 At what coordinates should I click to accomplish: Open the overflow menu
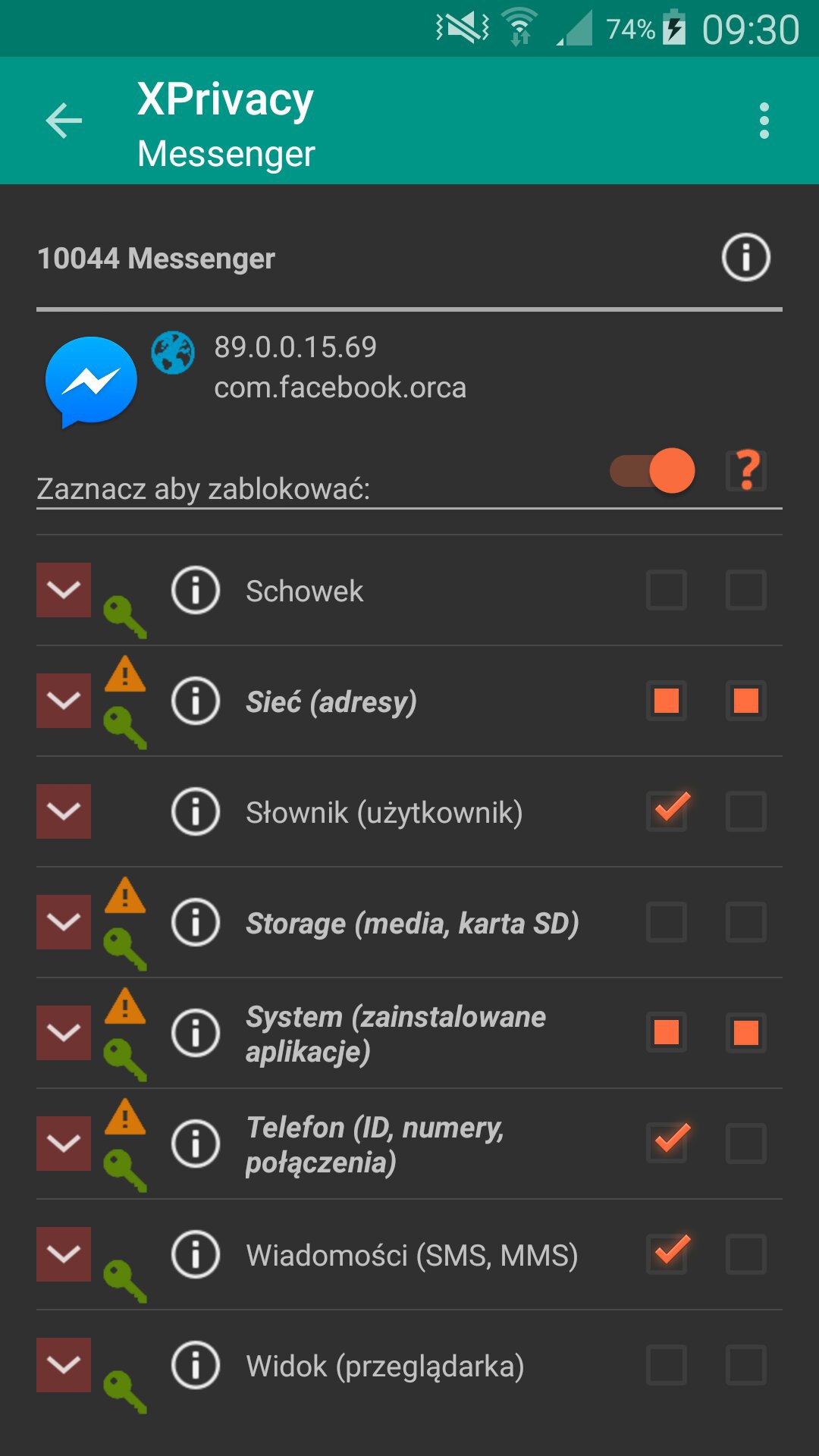pyautogui.click(x=764, y=121)
